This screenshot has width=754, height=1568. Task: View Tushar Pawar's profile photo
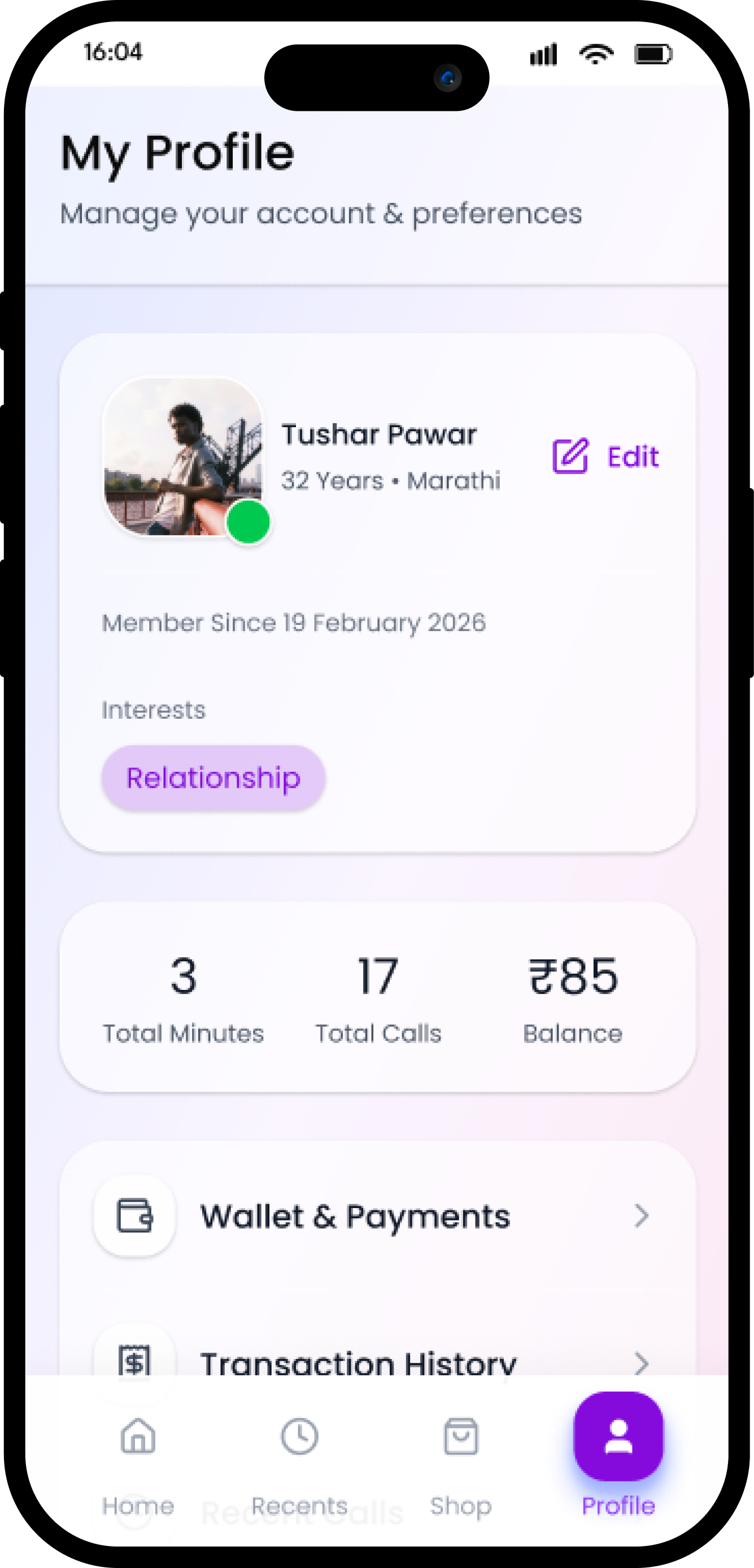183,457
